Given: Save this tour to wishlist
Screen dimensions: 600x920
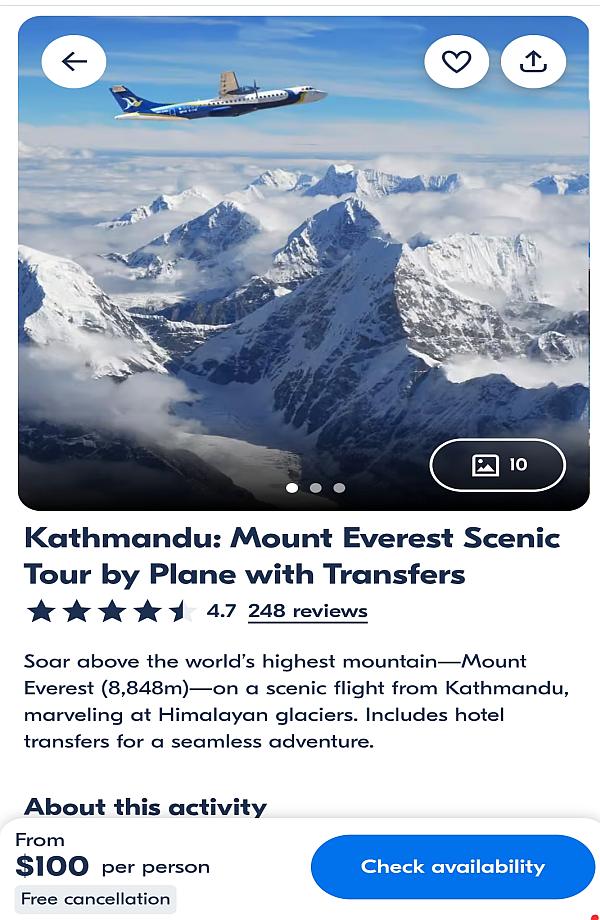Looking at the screenshot, I should click(x=456, y=61).
